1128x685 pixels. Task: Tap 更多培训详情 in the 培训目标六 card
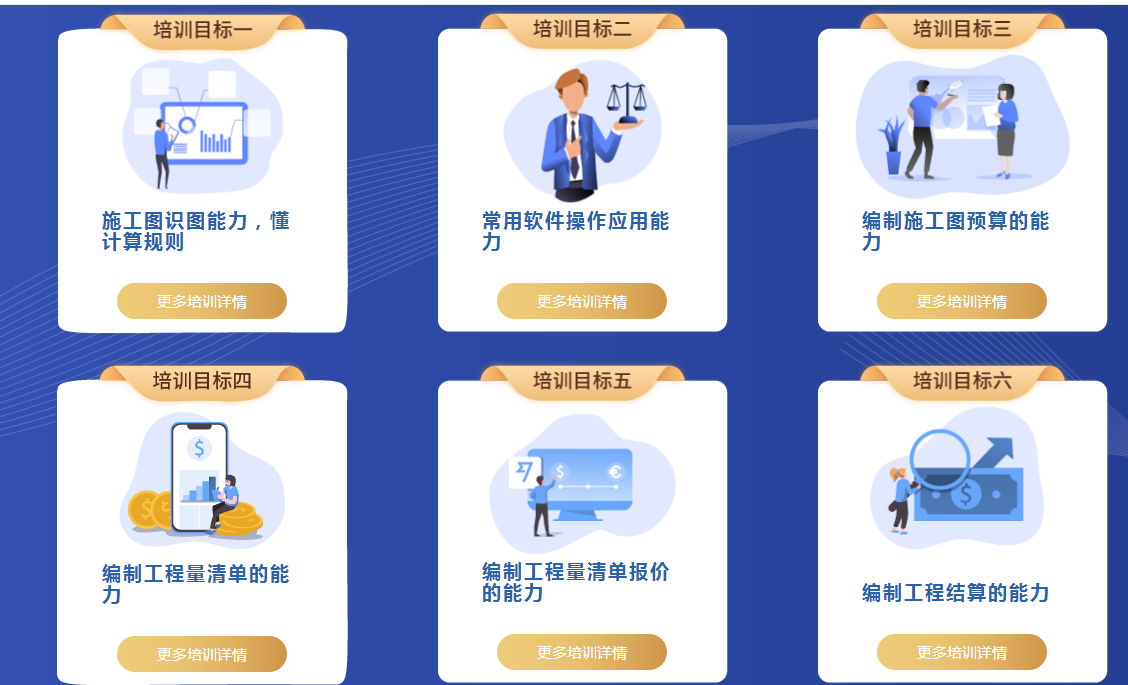(x=962, y=652)
